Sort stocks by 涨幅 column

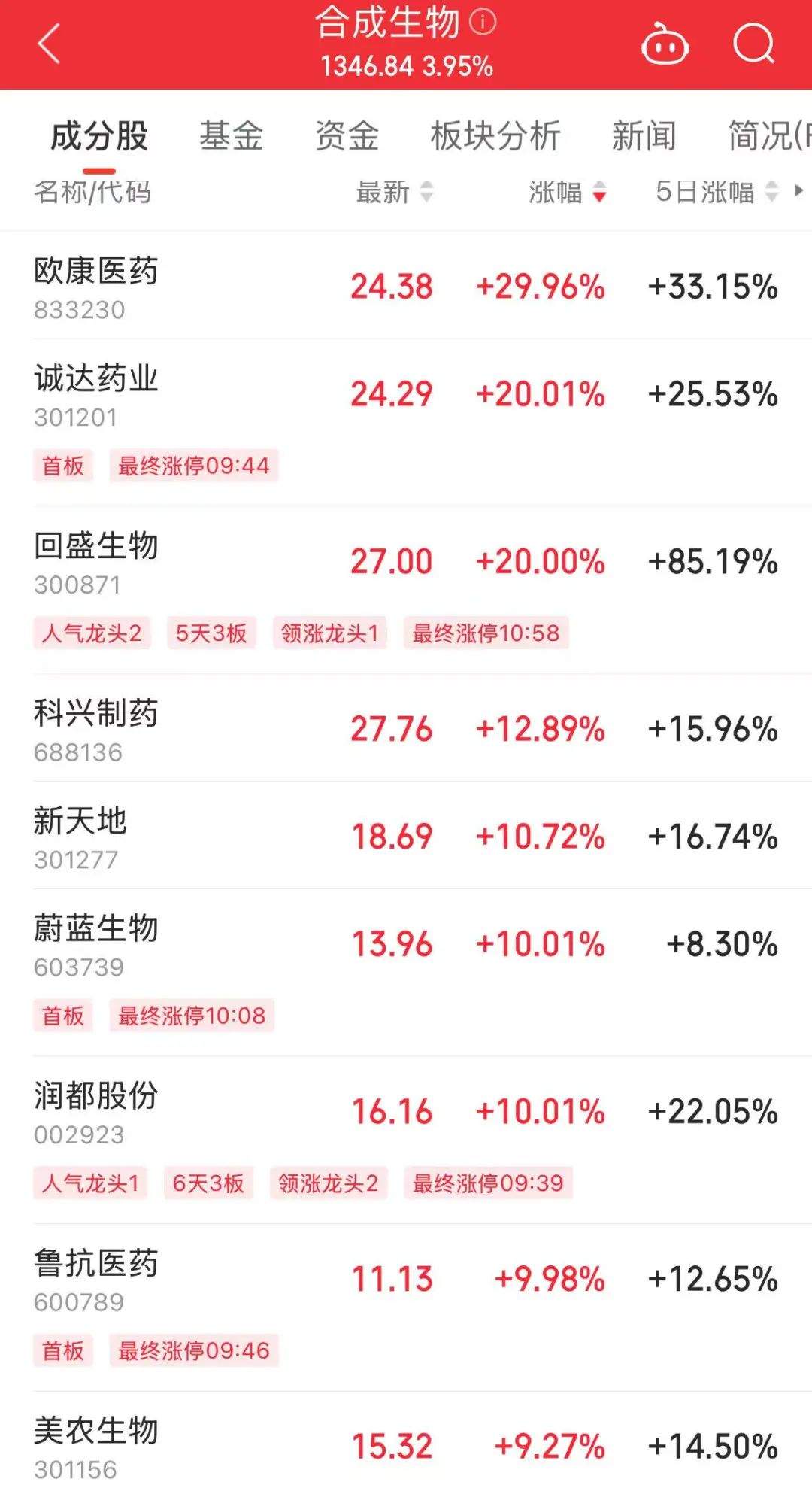pyautogui.click(x=566, y=192)
